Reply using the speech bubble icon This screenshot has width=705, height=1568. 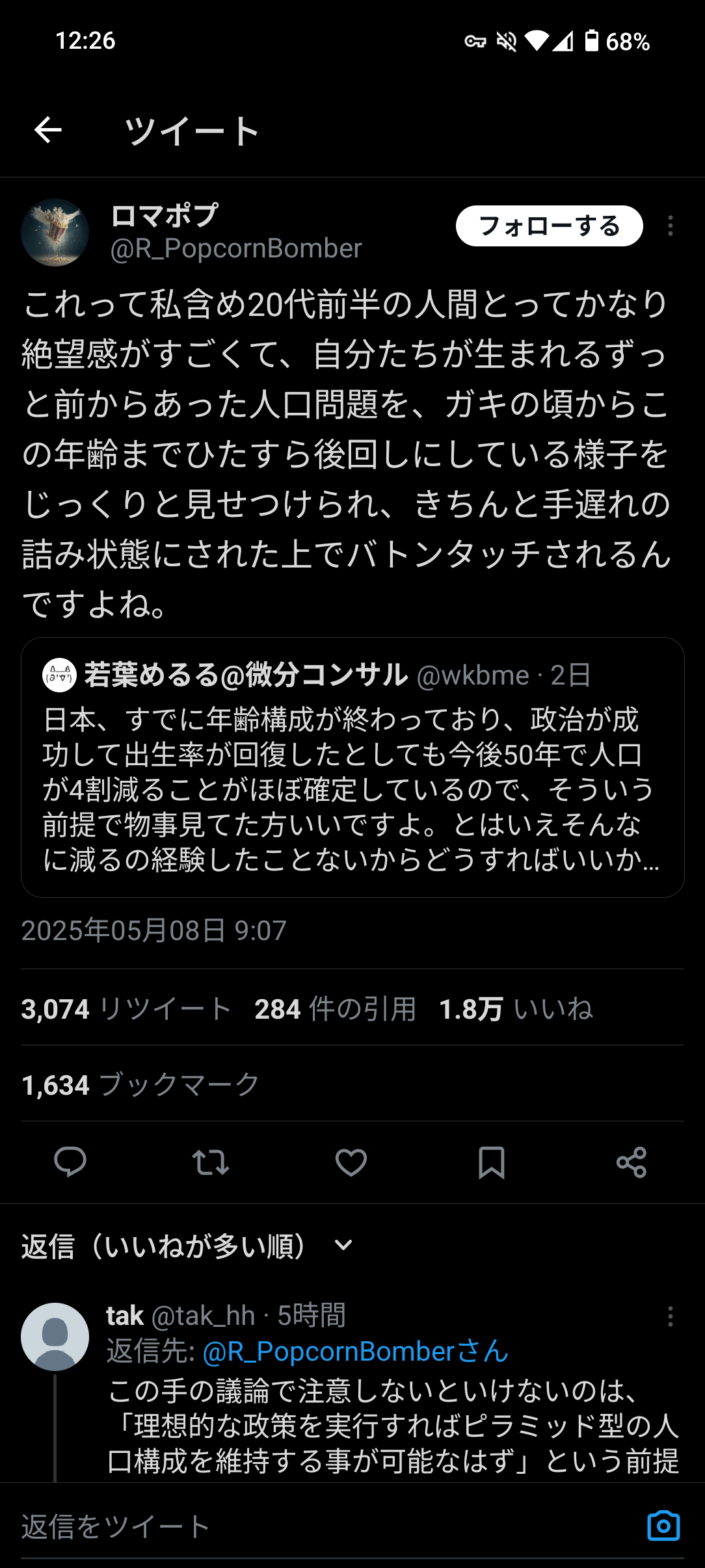(70, 1162)
